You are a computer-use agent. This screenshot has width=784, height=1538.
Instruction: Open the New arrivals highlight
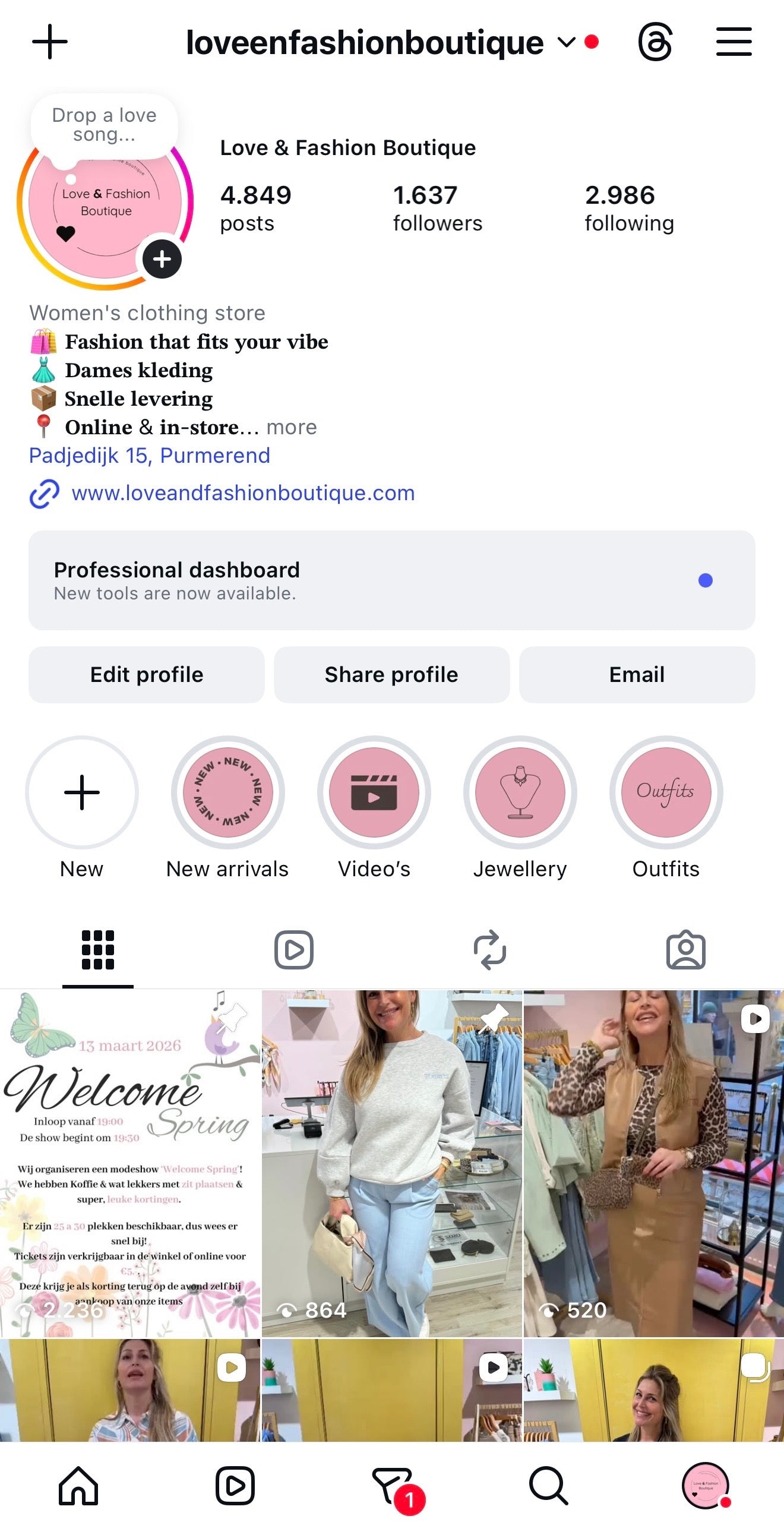click(227, 792)
